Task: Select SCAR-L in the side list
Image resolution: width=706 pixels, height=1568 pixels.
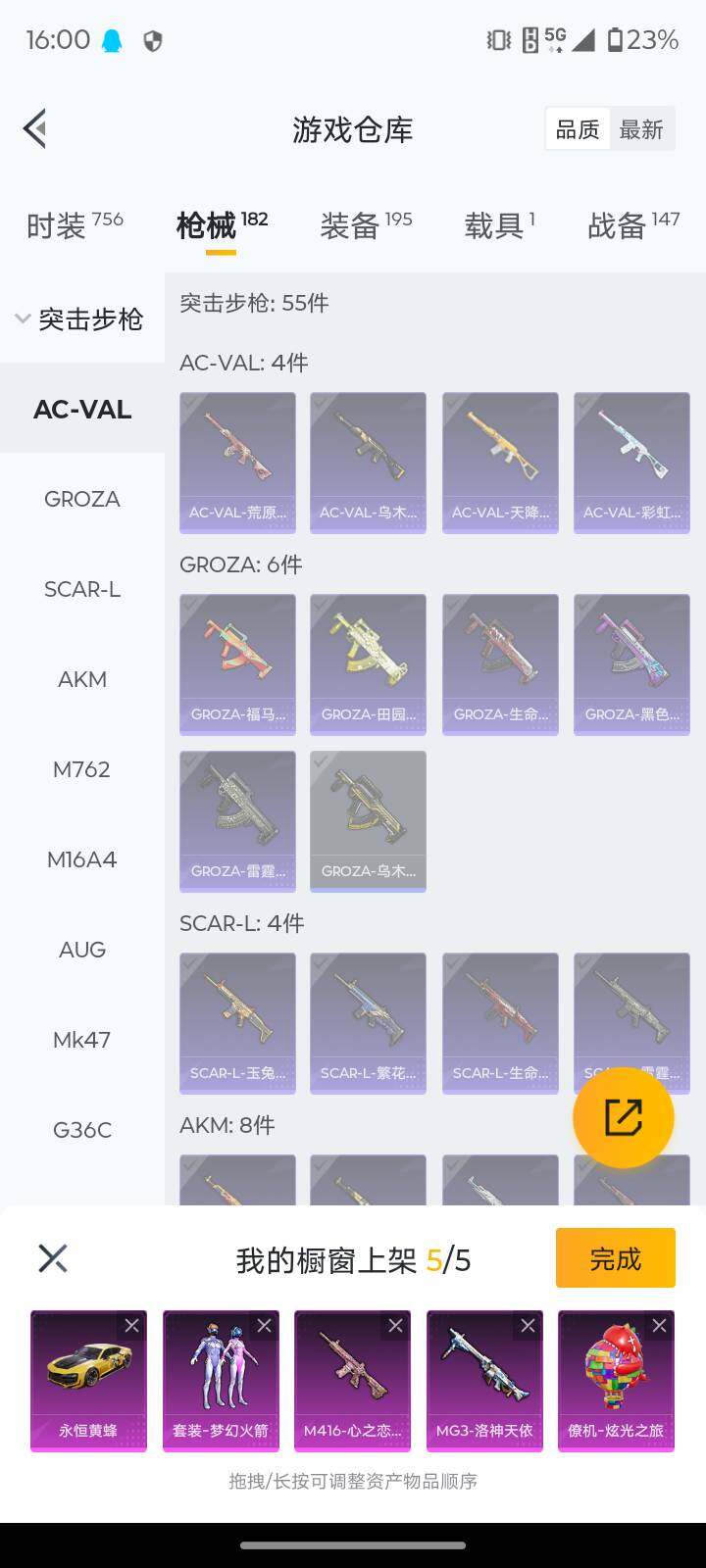Action: click(x=82, y=589)
